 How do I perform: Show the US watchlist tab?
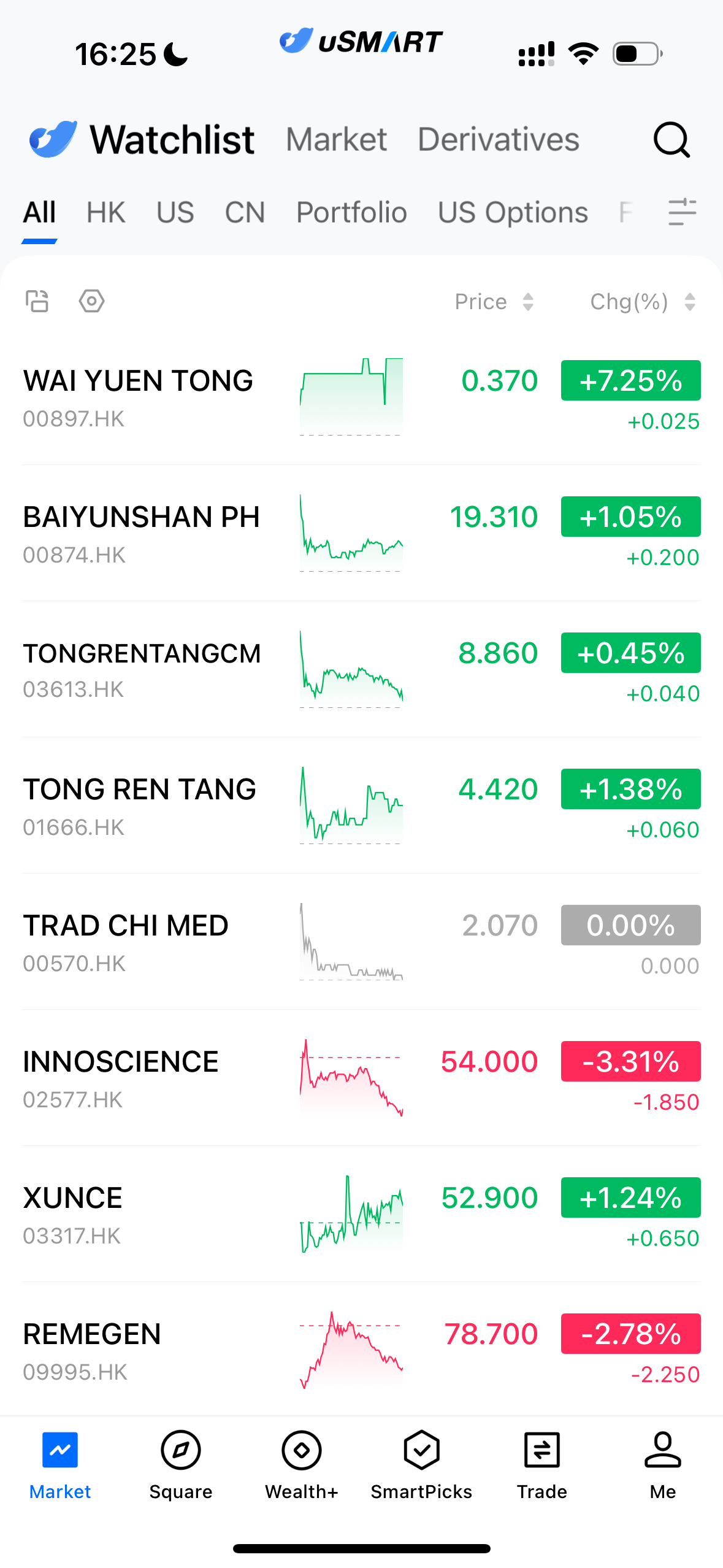click(x=175, y=213)
